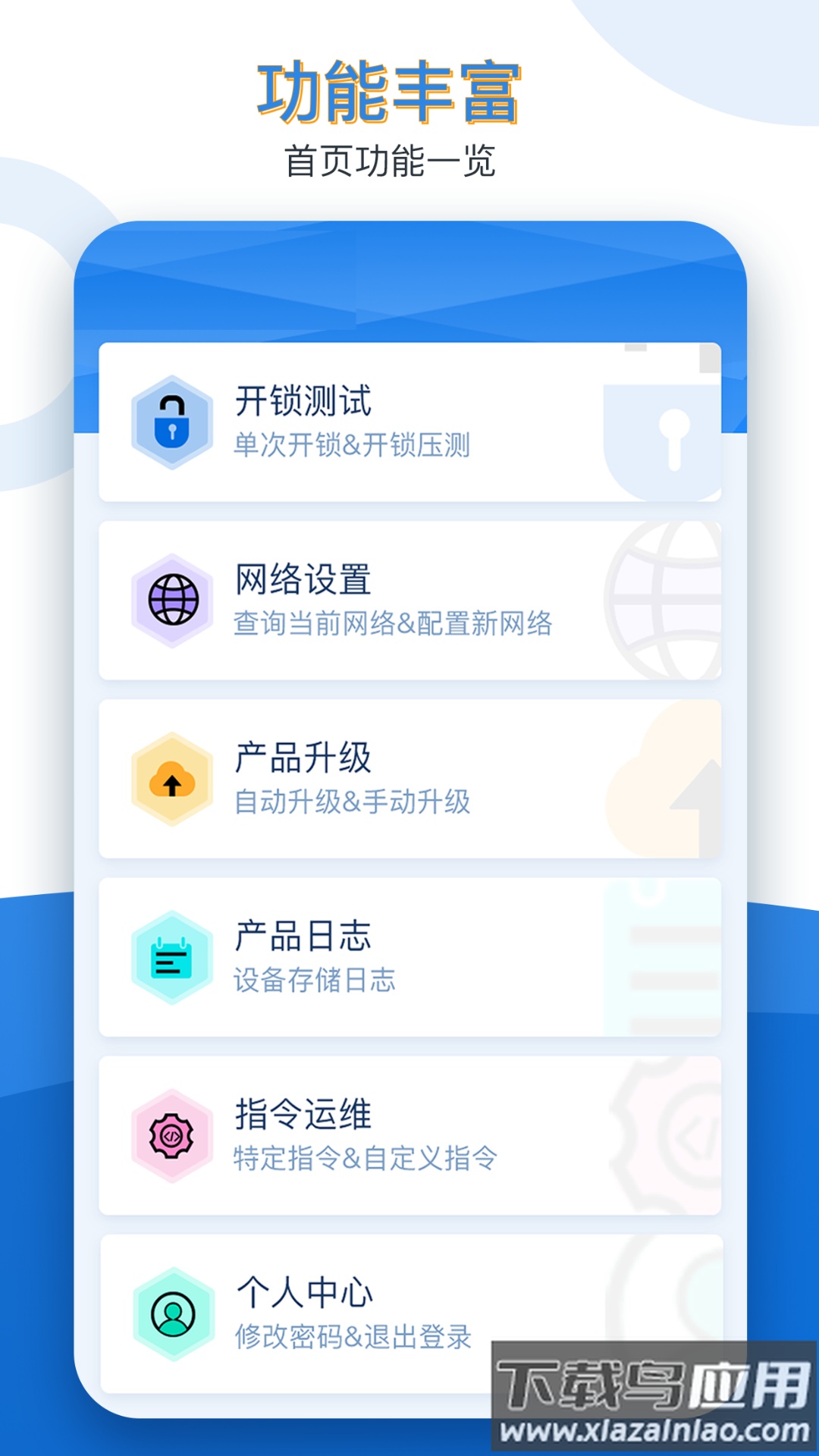The image size is (819, 1456).
Task: Click the 单次开锁&开锁压测 subtitle text
Action: coord(353,447)
